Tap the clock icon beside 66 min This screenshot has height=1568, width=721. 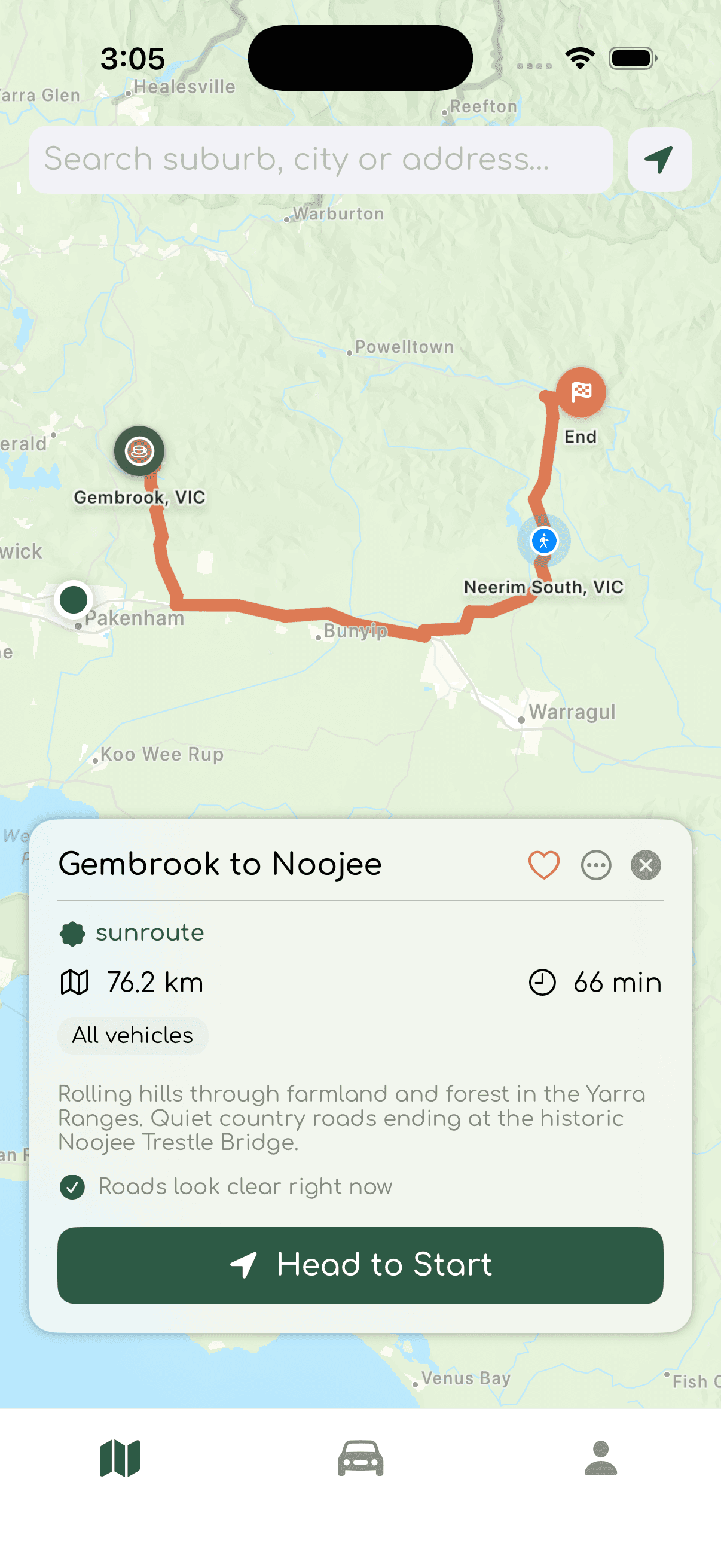point(542,981)
